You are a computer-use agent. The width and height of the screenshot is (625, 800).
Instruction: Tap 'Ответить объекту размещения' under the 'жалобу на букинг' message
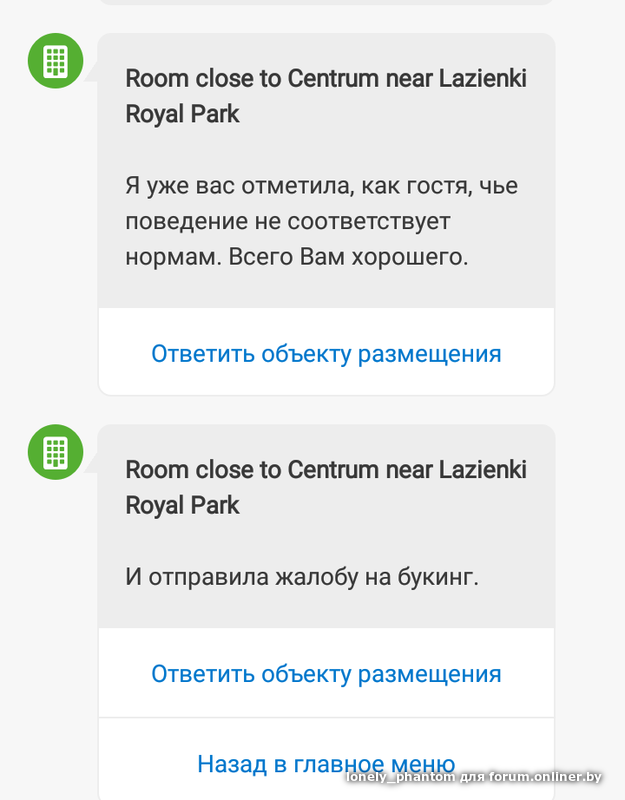(326, 673)
